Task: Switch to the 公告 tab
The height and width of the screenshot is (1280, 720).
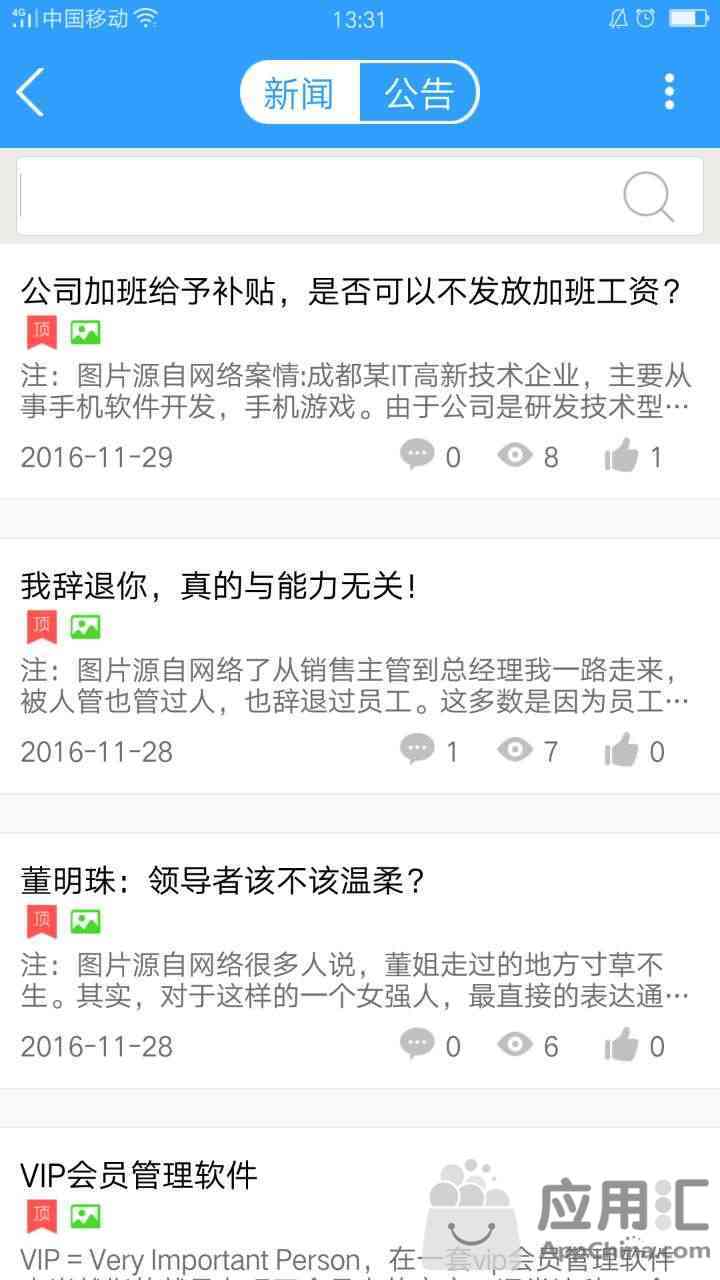Action: [x=419, y=92]
